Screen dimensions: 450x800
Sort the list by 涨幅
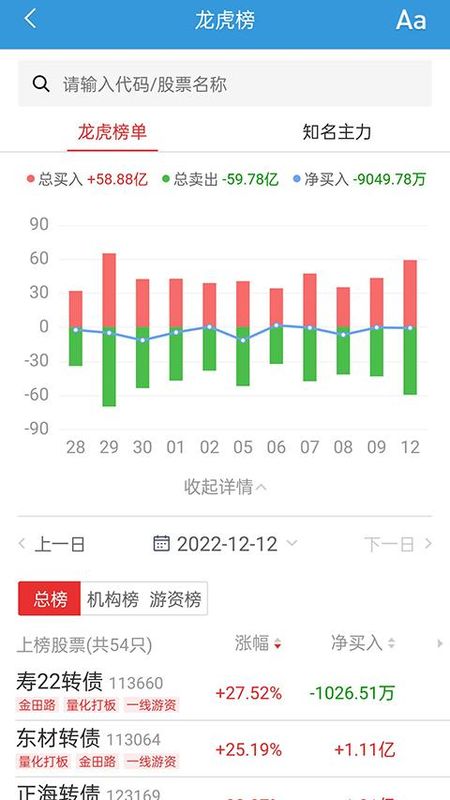point(258,643)
